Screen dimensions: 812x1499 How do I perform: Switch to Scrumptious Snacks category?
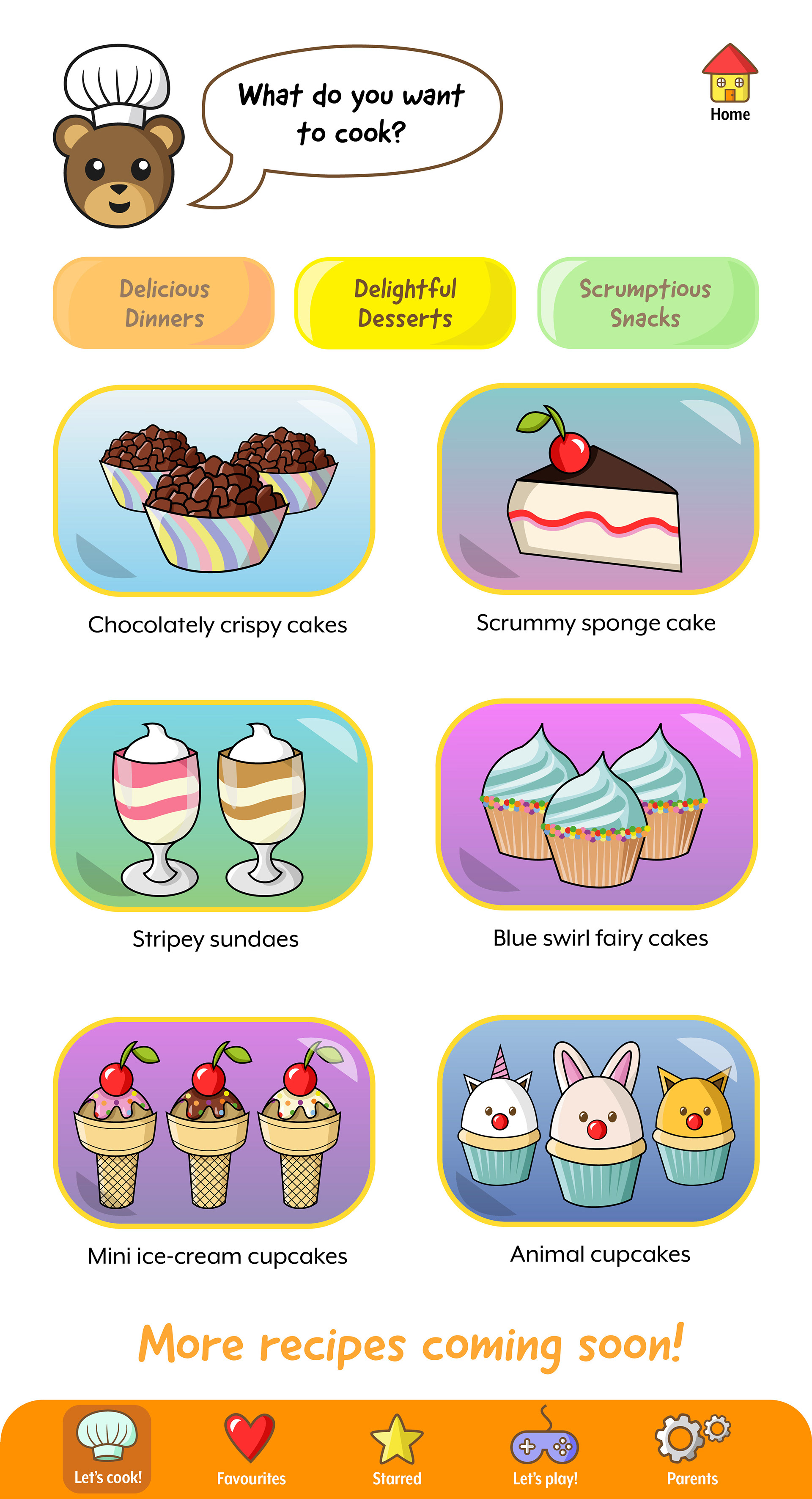647,303
